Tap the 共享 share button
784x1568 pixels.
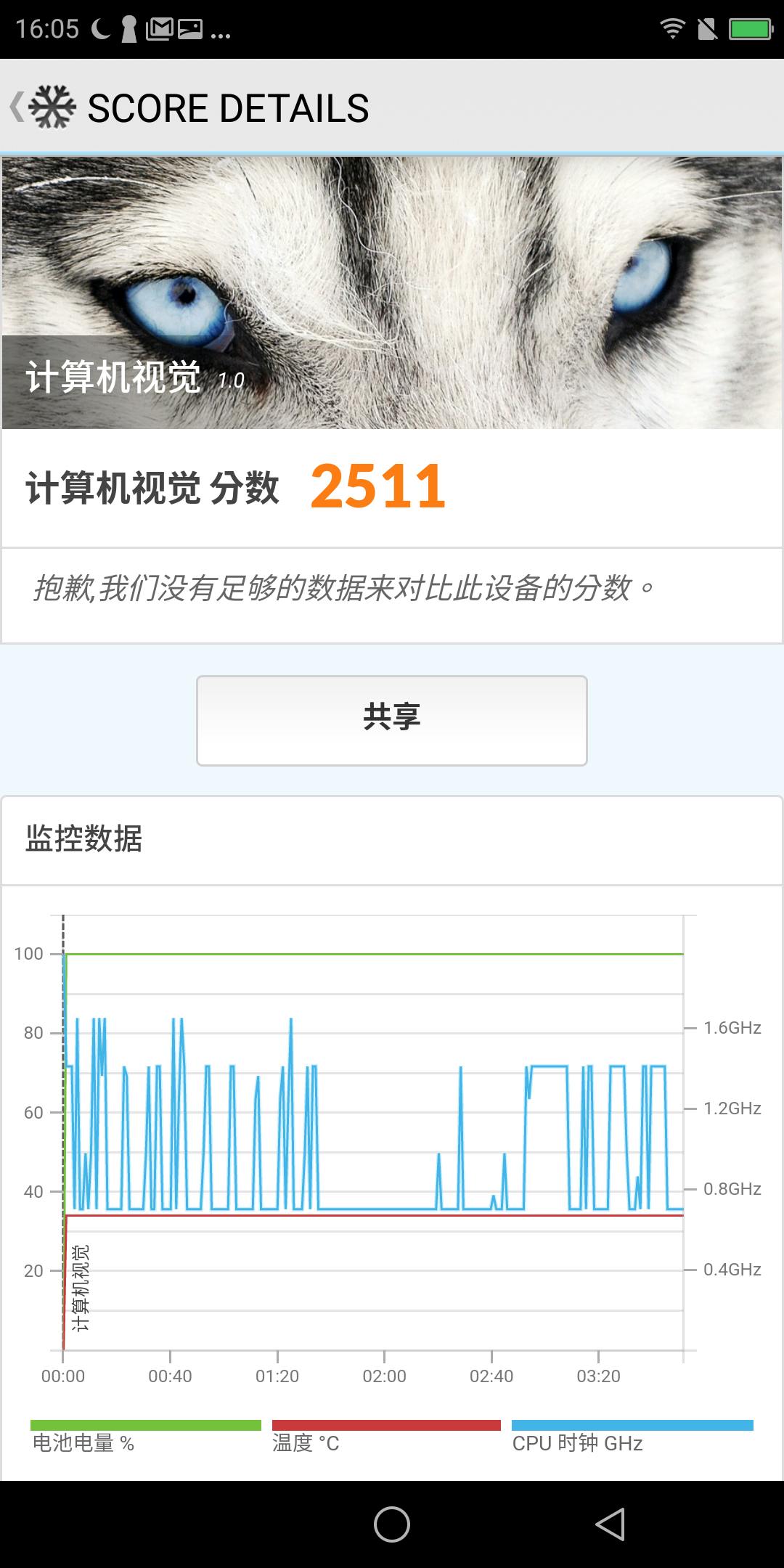pos(391,720)
